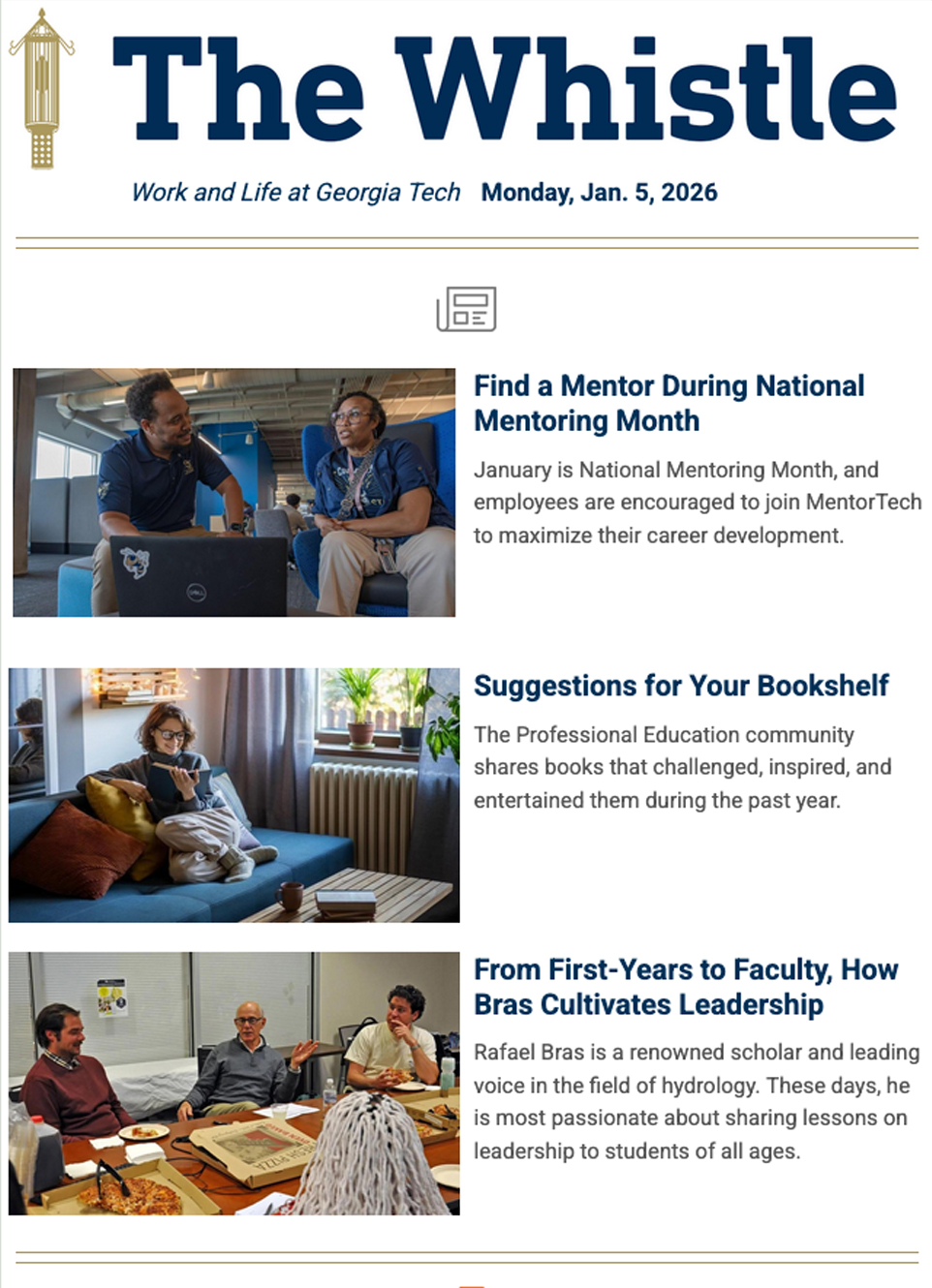Open the pizza meeting photo
Image resolution: width=932 pixels, height=1288 pixels.
pos(233,1083)
